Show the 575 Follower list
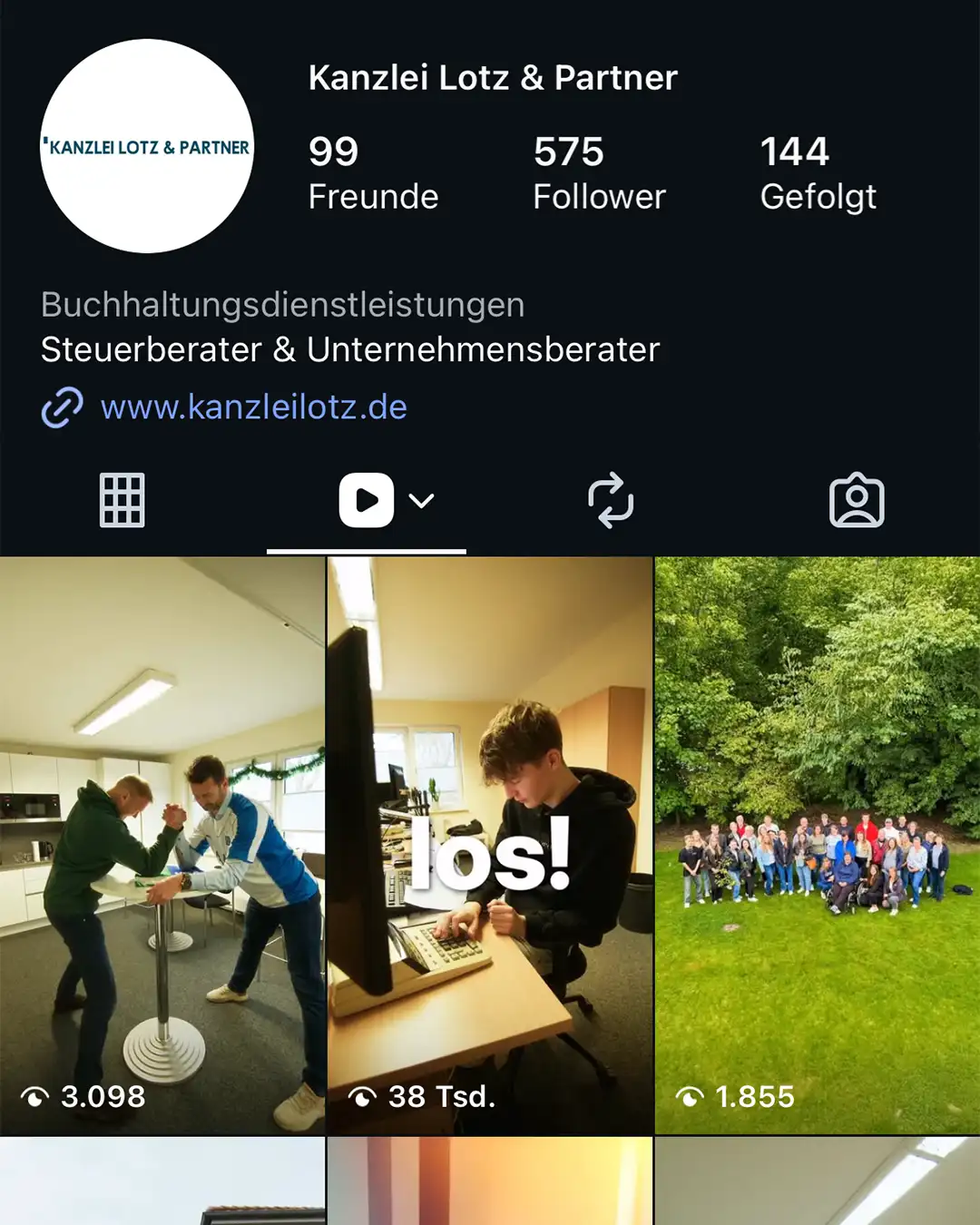Screen dimensions: 980x1225 click(x=599, y=172)
